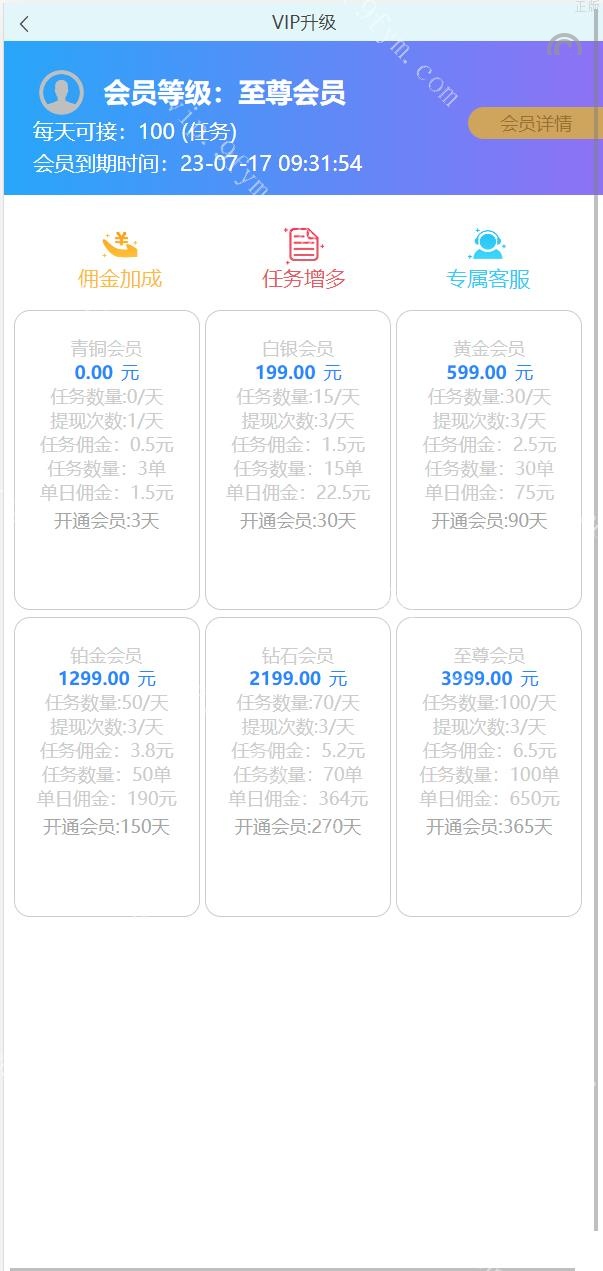Go back from the VIP升级 page

click(x=24, y=24)
